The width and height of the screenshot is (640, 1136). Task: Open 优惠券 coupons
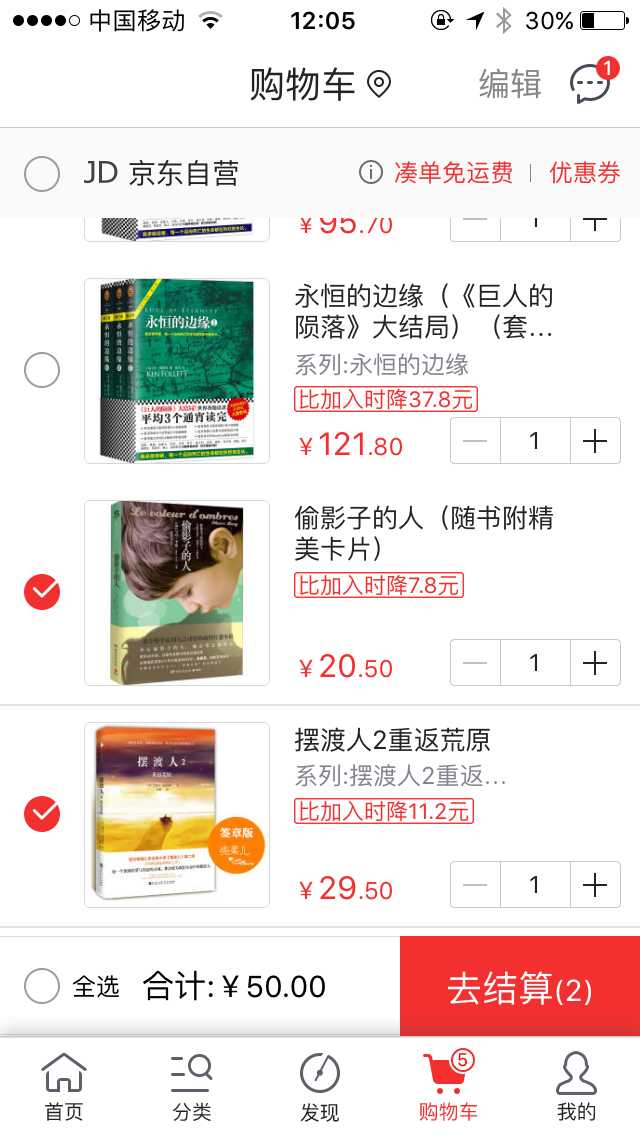585,173
